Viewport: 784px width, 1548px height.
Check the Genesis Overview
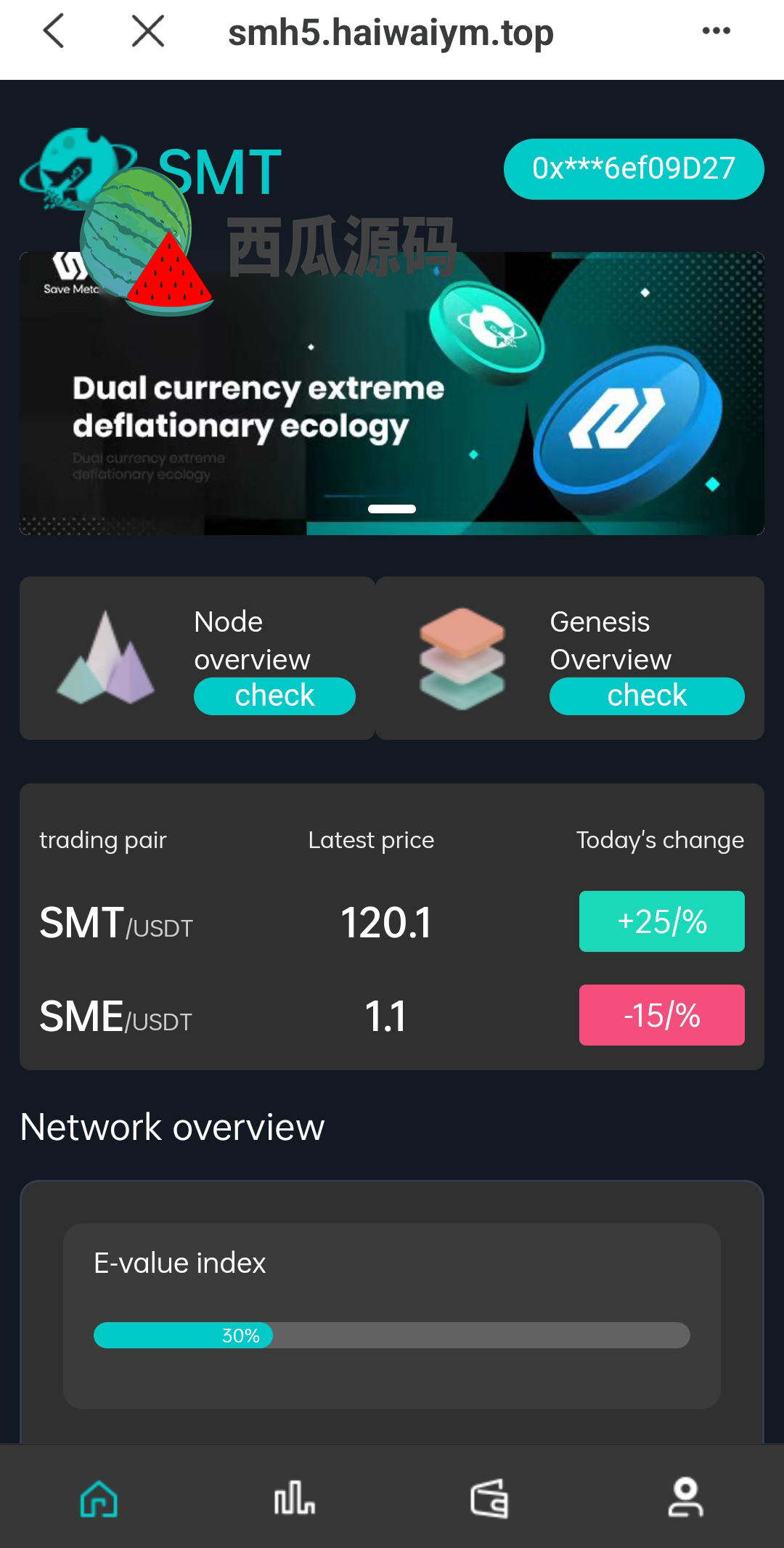[646, 696]
